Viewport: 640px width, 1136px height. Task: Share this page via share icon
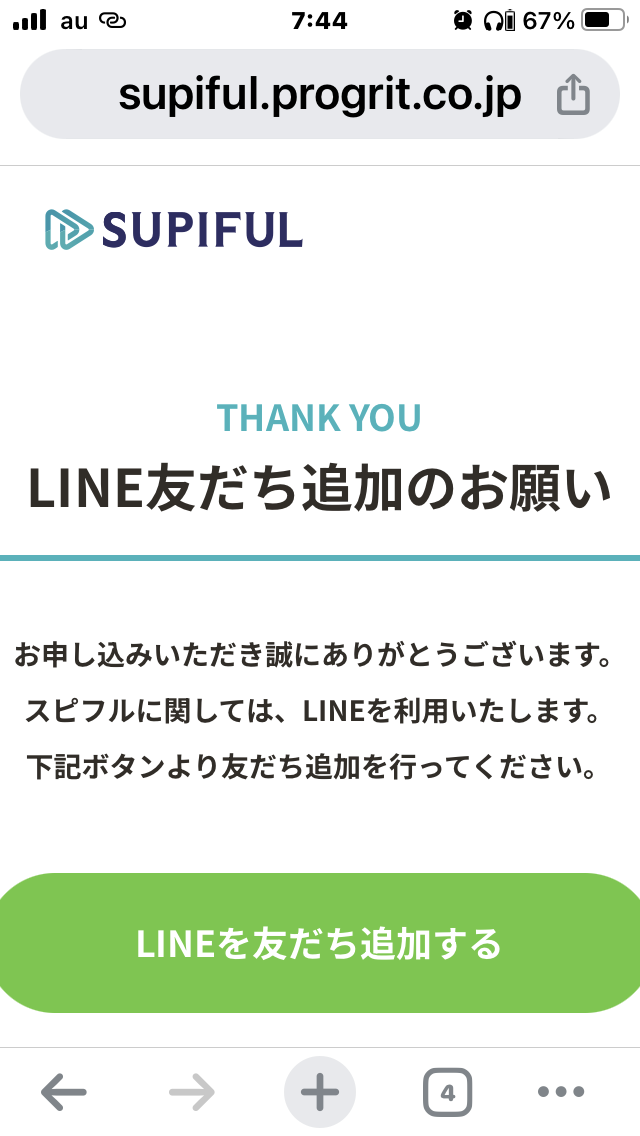(x=573, y=95)
